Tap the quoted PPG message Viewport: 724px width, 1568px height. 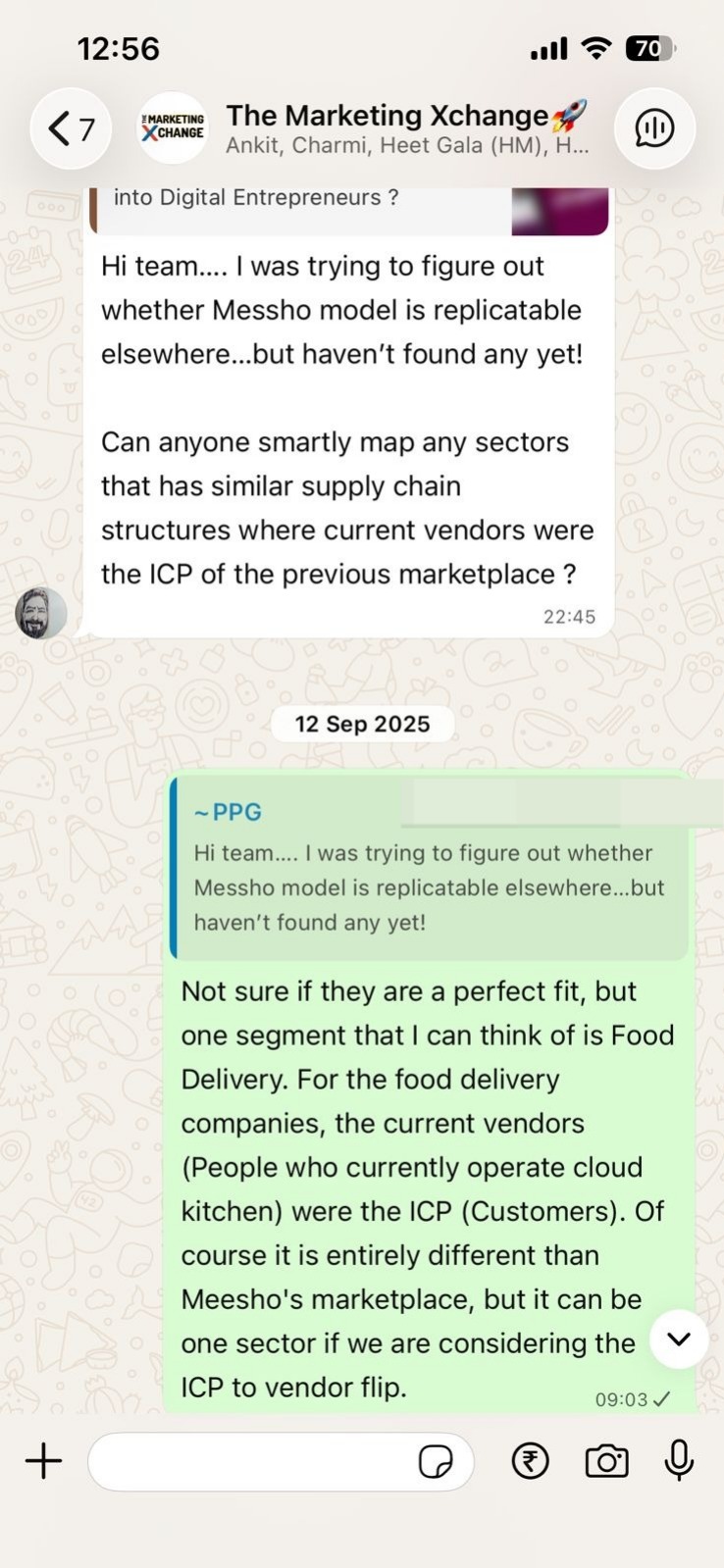tap(430, 868)
